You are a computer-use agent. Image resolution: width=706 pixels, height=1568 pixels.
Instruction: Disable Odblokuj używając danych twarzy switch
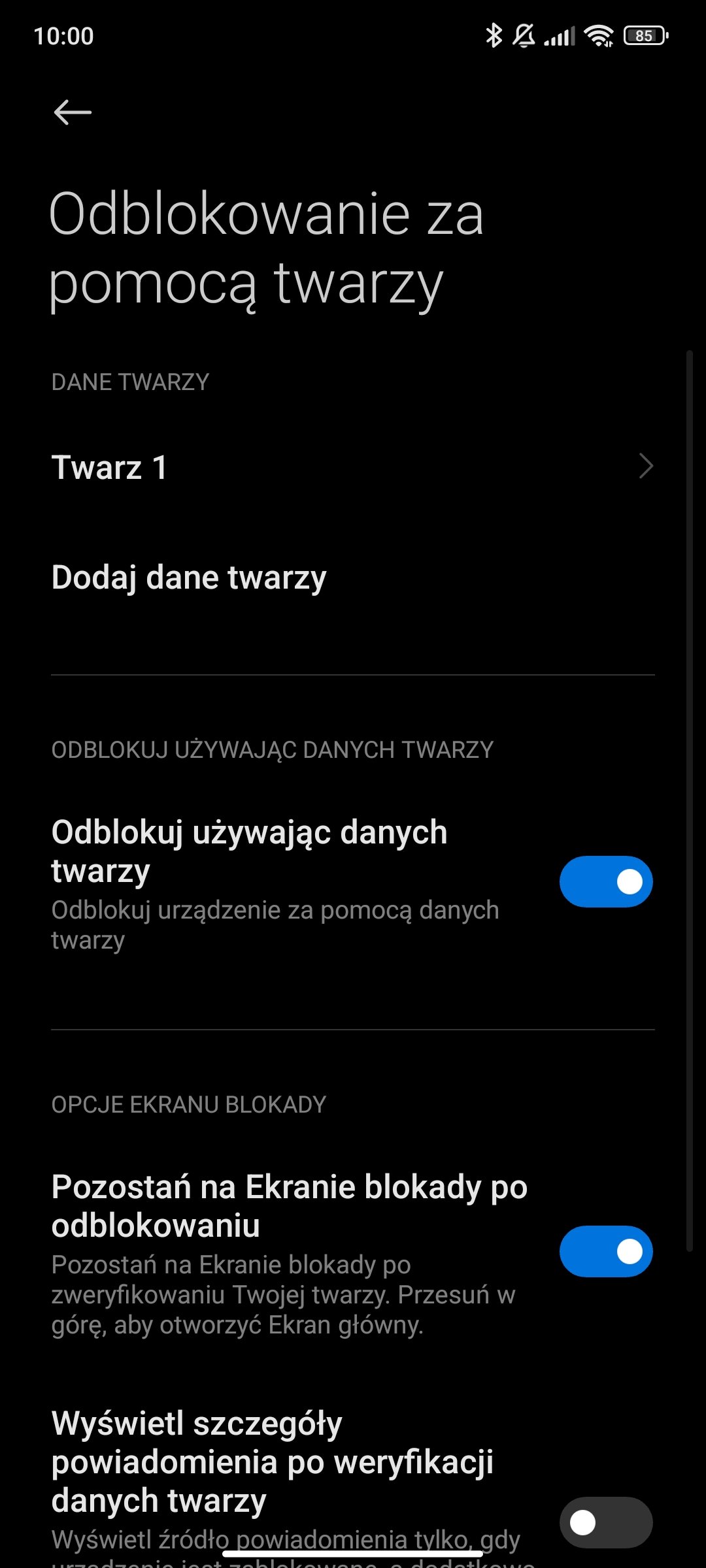tap(606, 881)
